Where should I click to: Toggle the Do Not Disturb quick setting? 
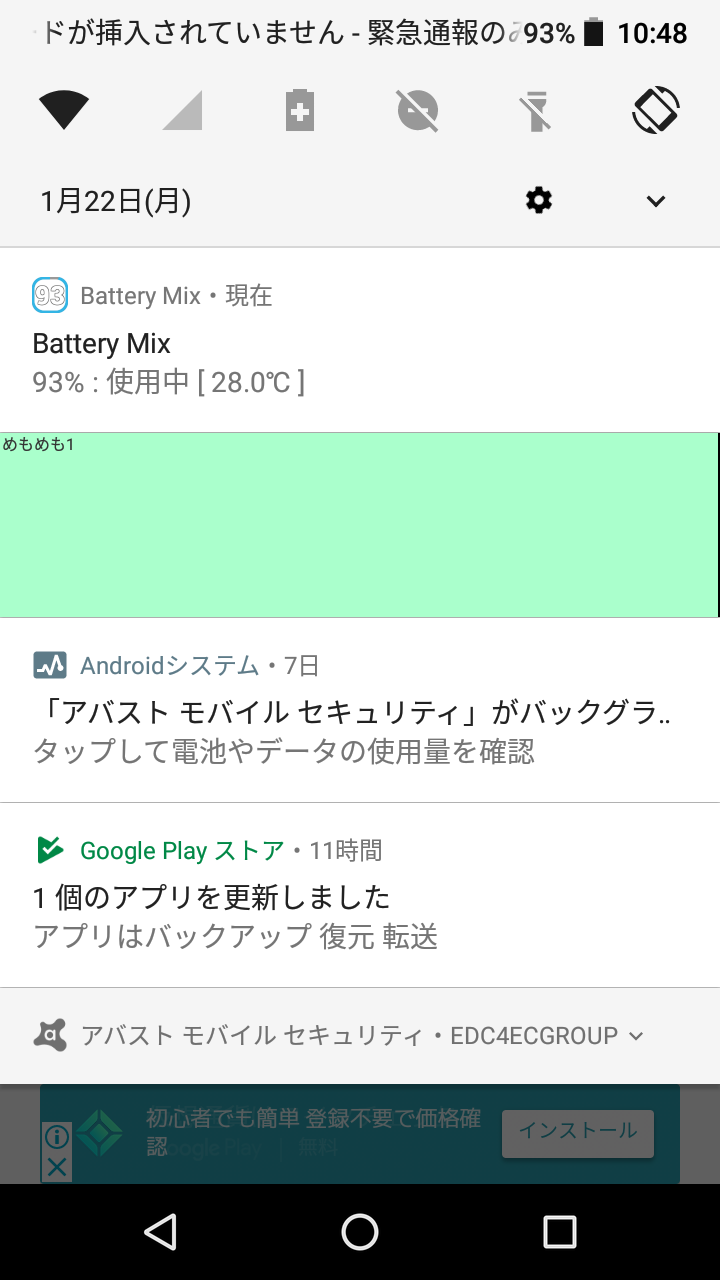(418, 110)
